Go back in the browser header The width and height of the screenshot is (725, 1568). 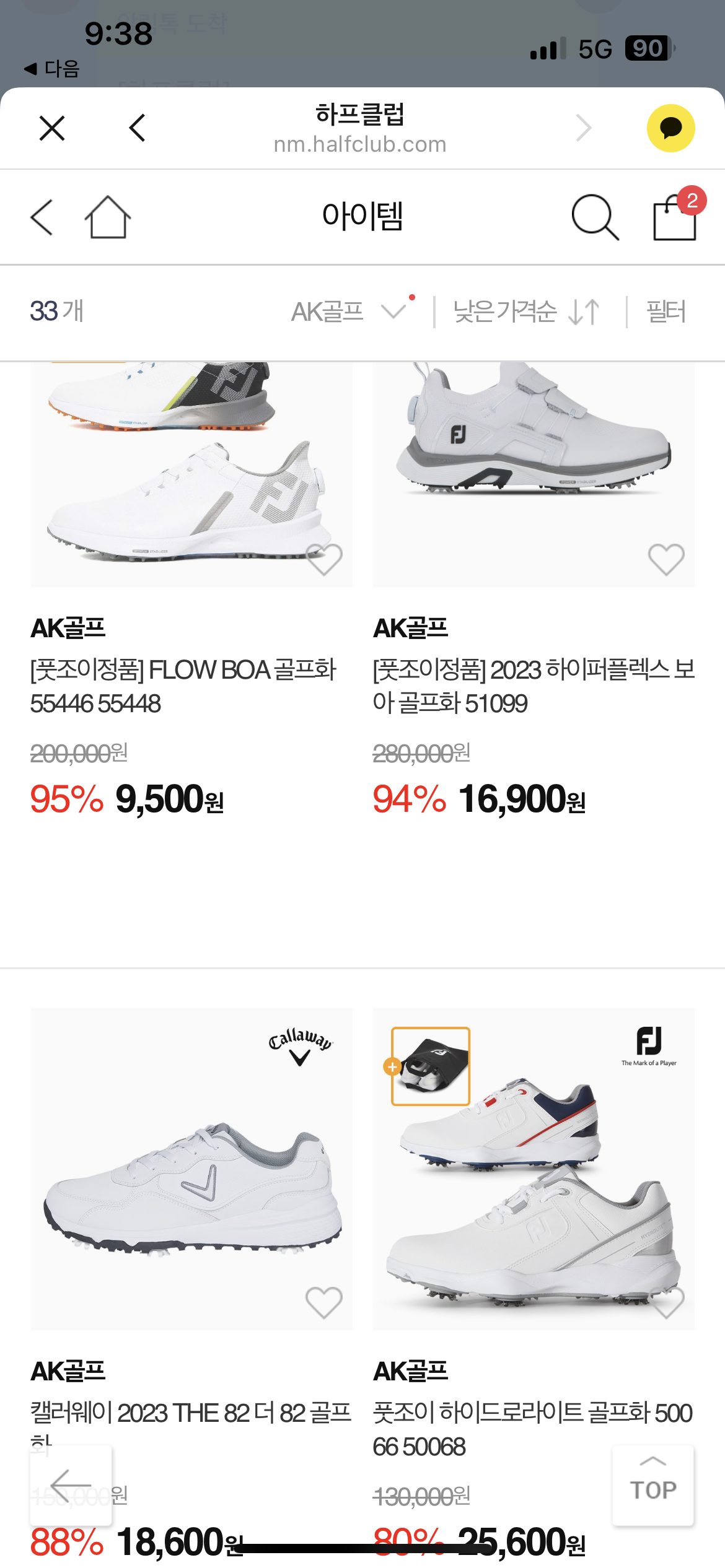tap(137, 128)
